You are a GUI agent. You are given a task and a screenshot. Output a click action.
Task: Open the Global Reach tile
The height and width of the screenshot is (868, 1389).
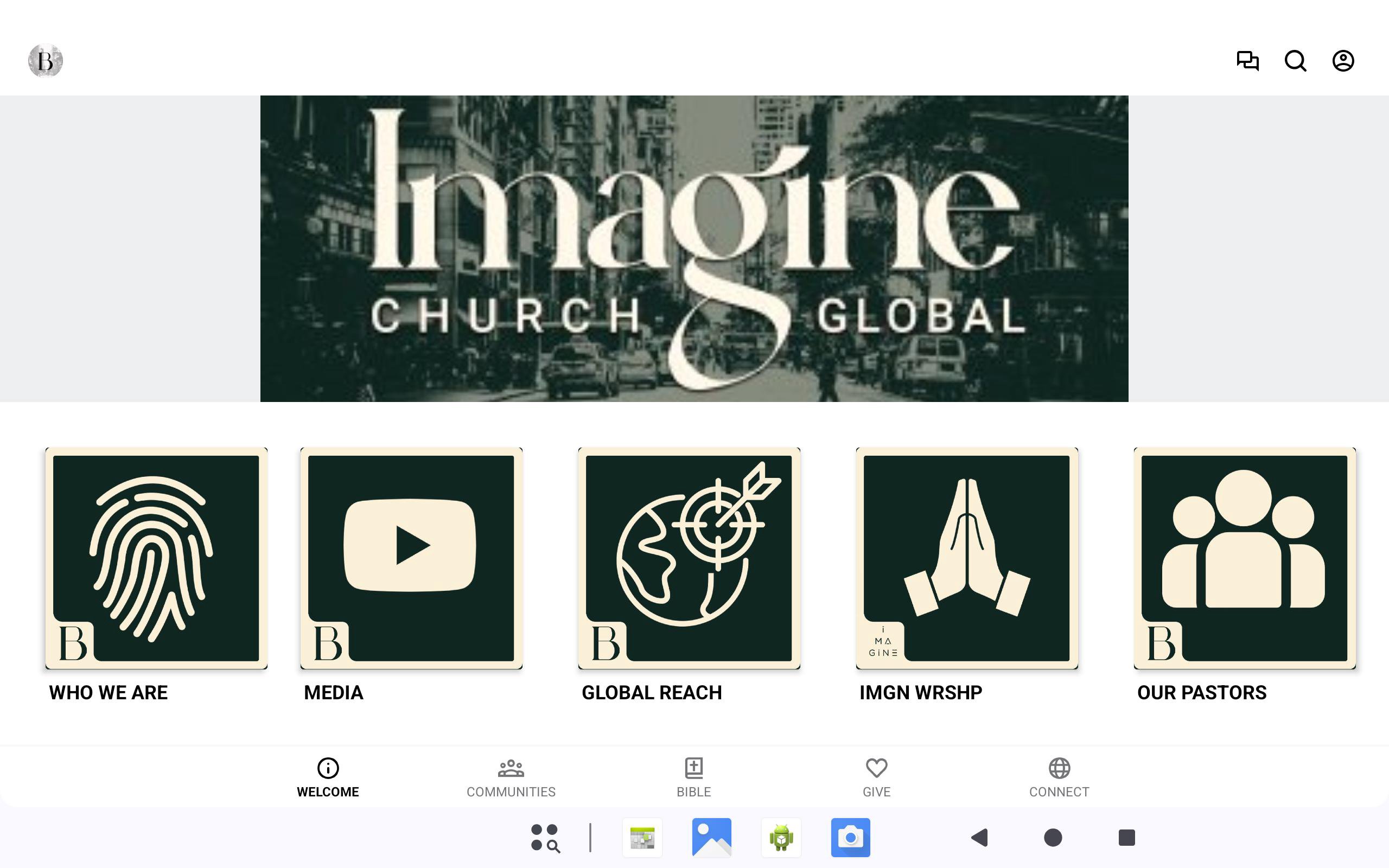click(x=689, y=558)
